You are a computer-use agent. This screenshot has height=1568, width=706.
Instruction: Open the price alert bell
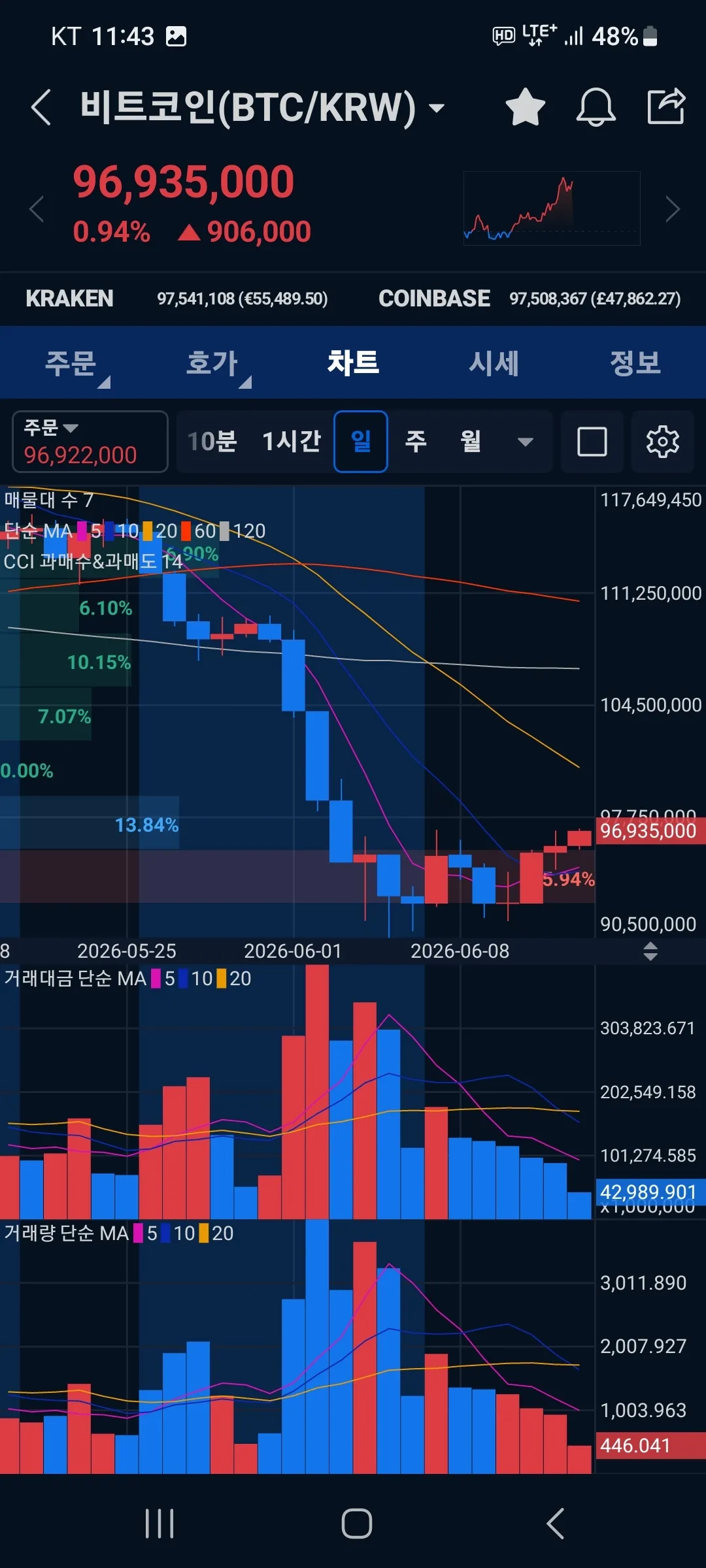click(x=596, y=106)
